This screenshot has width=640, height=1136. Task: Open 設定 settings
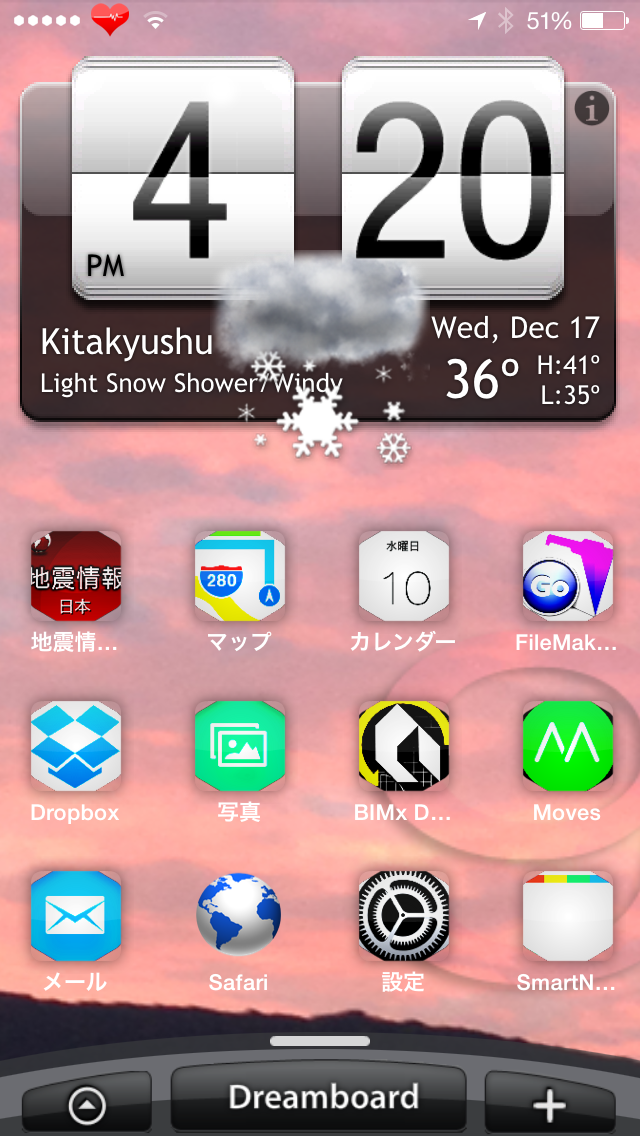pos(404,916)
